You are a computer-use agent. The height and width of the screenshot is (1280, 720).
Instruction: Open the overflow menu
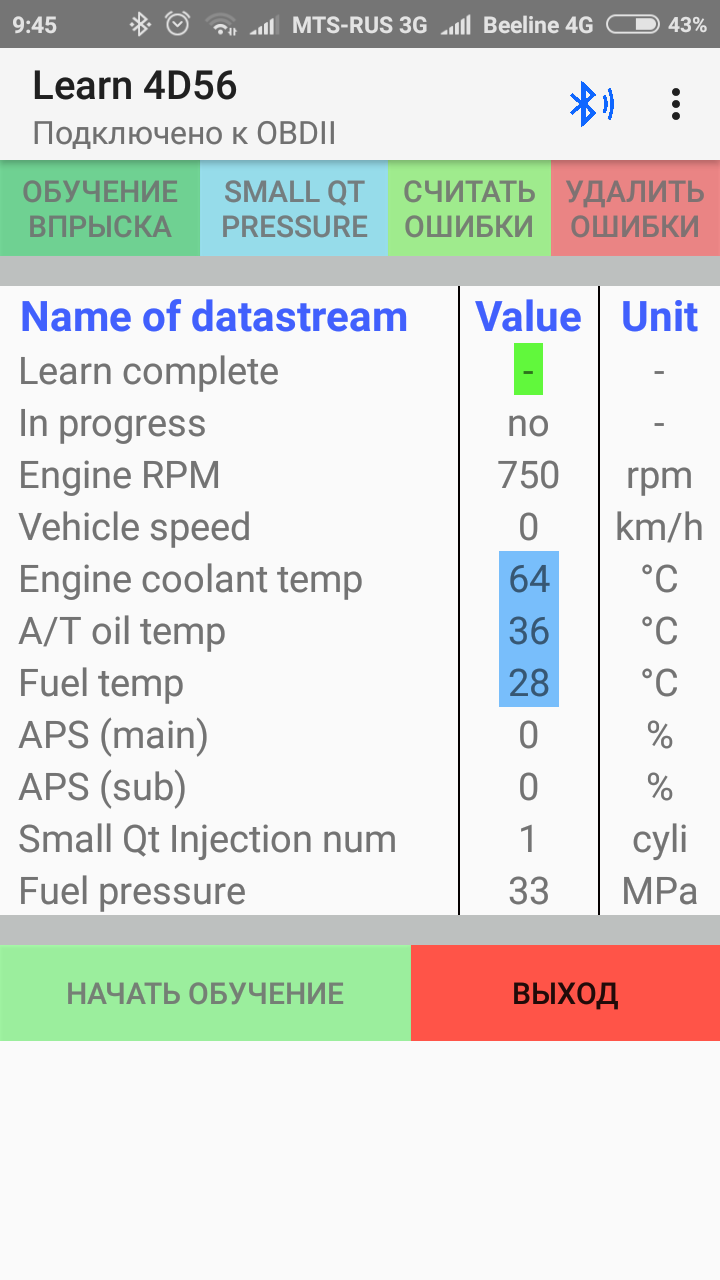click(676, 104)
